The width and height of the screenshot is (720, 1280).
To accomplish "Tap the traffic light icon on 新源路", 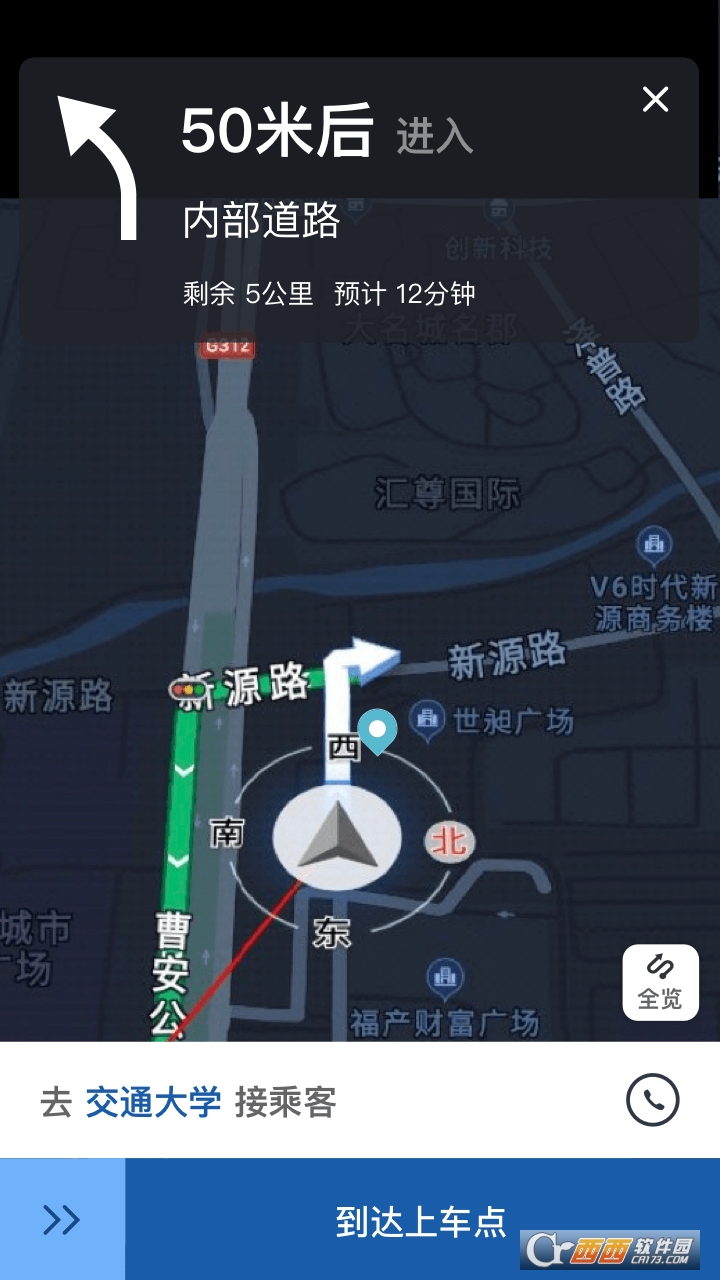I will [189, 689].
